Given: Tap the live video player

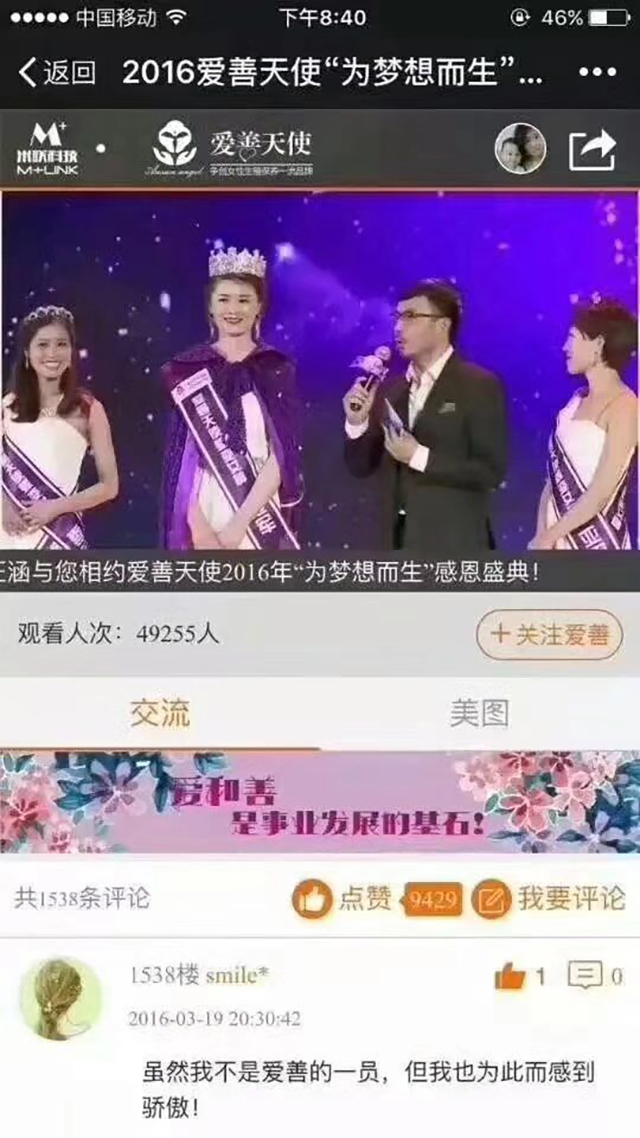Looking at the screenshot, I should click(x=320, y=370).
